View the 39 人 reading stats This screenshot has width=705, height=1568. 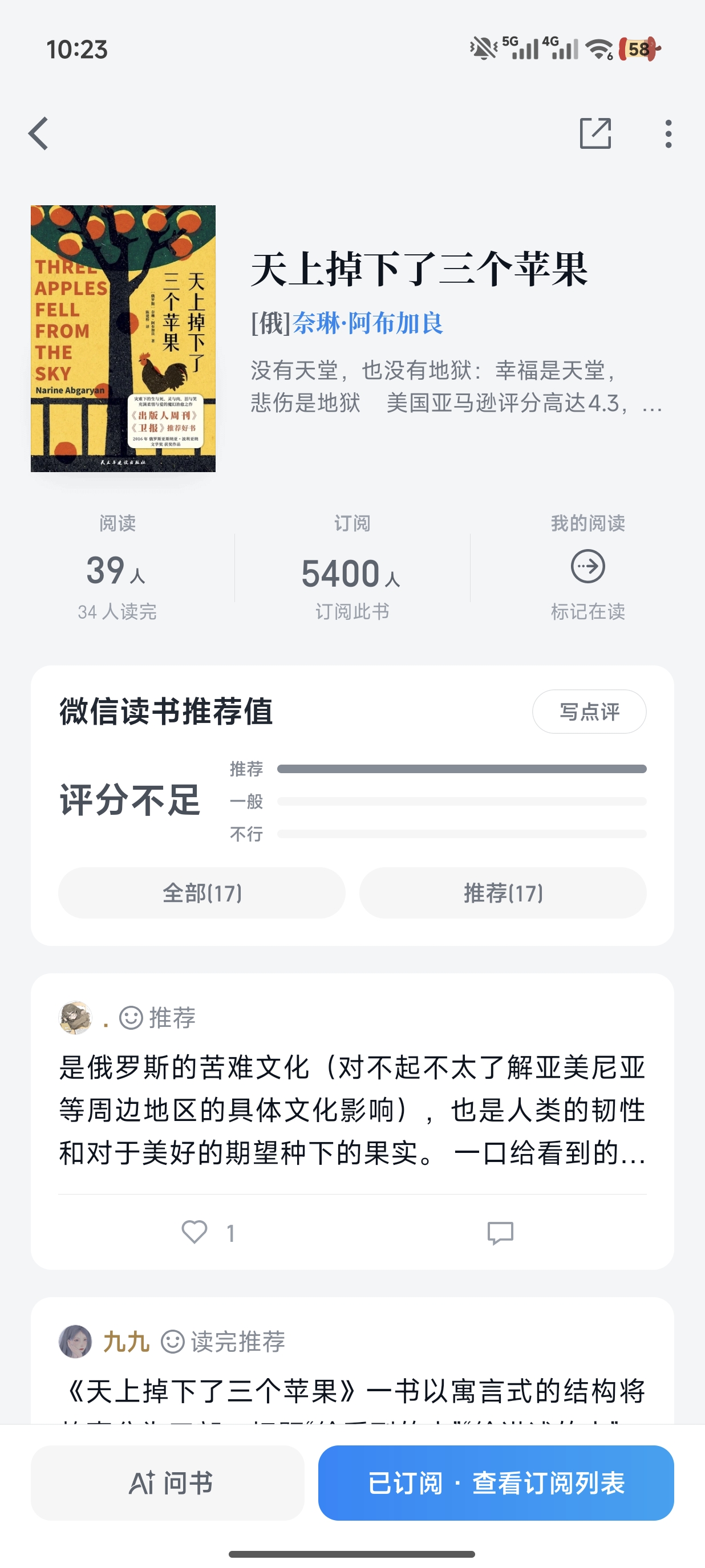click(117, 571)
